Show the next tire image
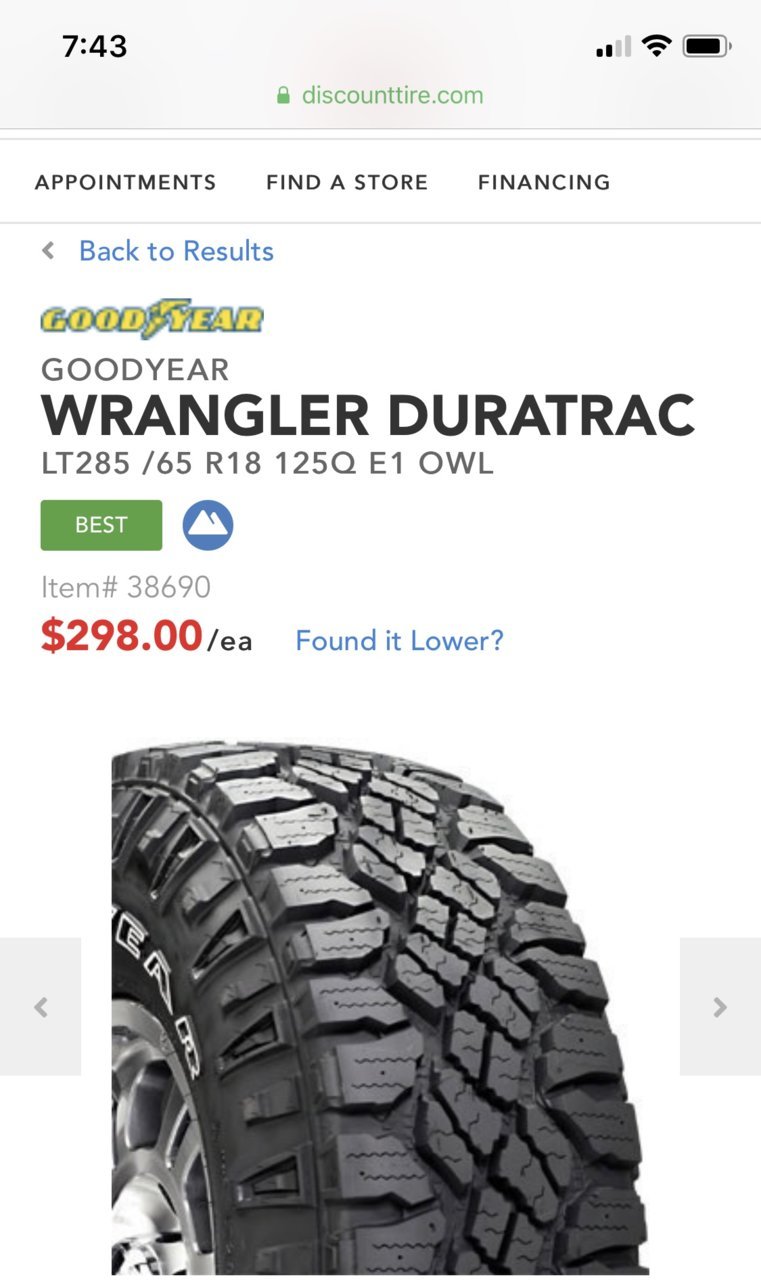761x1280 pixels. (x=720, y=1007)
